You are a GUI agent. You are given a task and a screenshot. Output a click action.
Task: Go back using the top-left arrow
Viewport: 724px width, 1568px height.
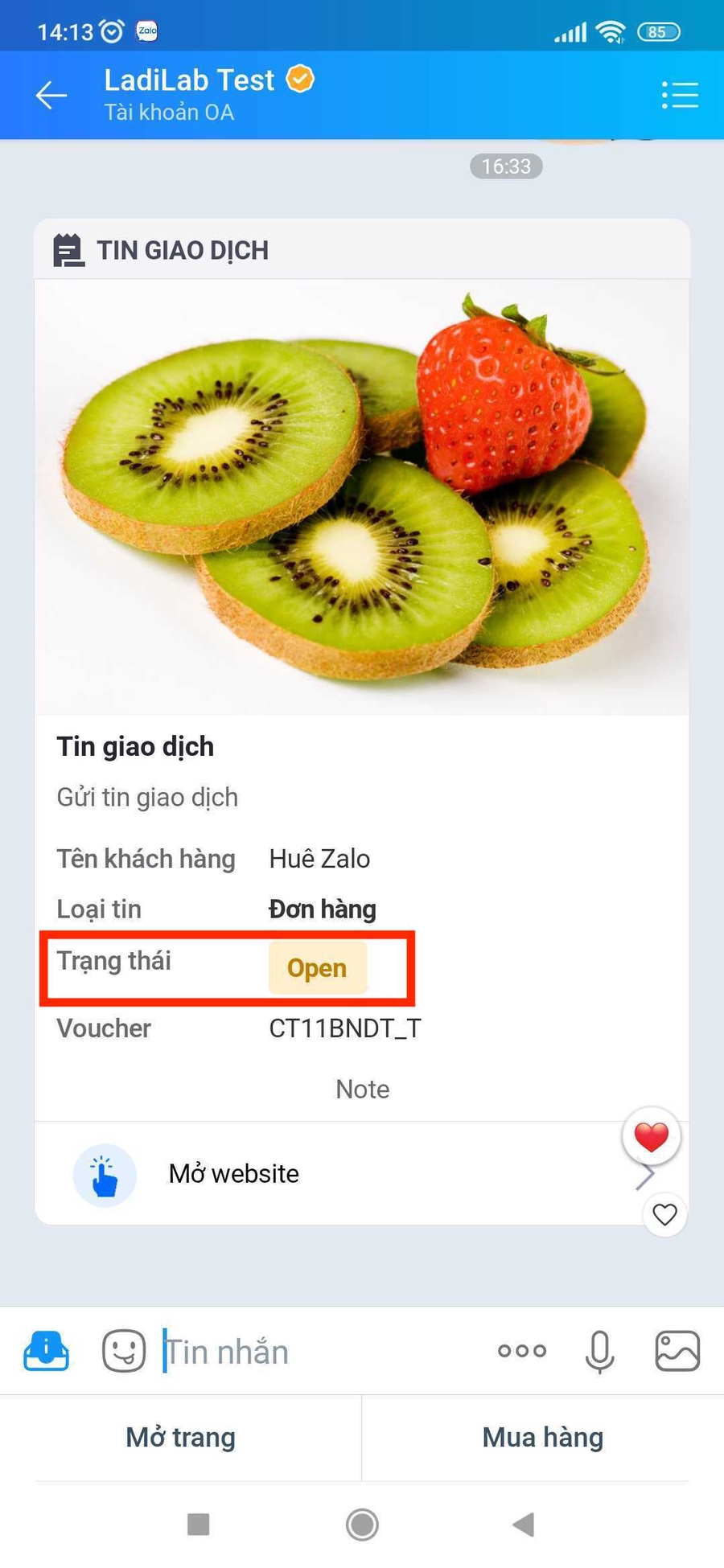tap(51, 96)
